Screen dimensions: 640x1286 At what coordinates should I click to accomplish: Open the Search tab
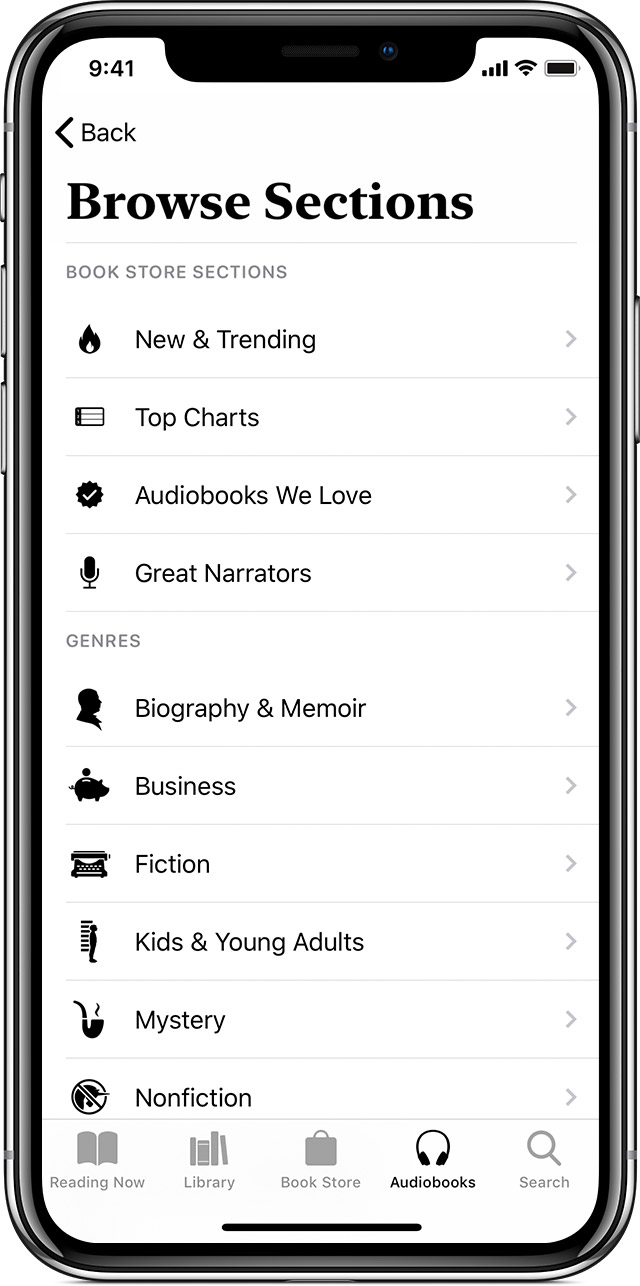(544, 1160)
